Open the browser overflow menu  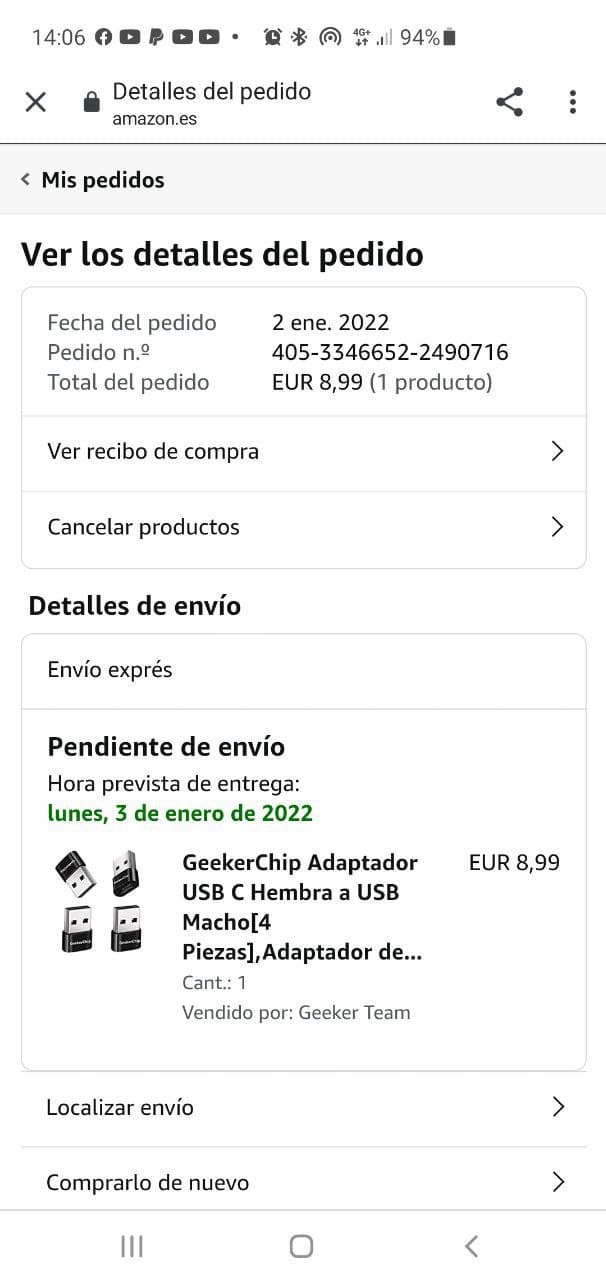(572, 102)
